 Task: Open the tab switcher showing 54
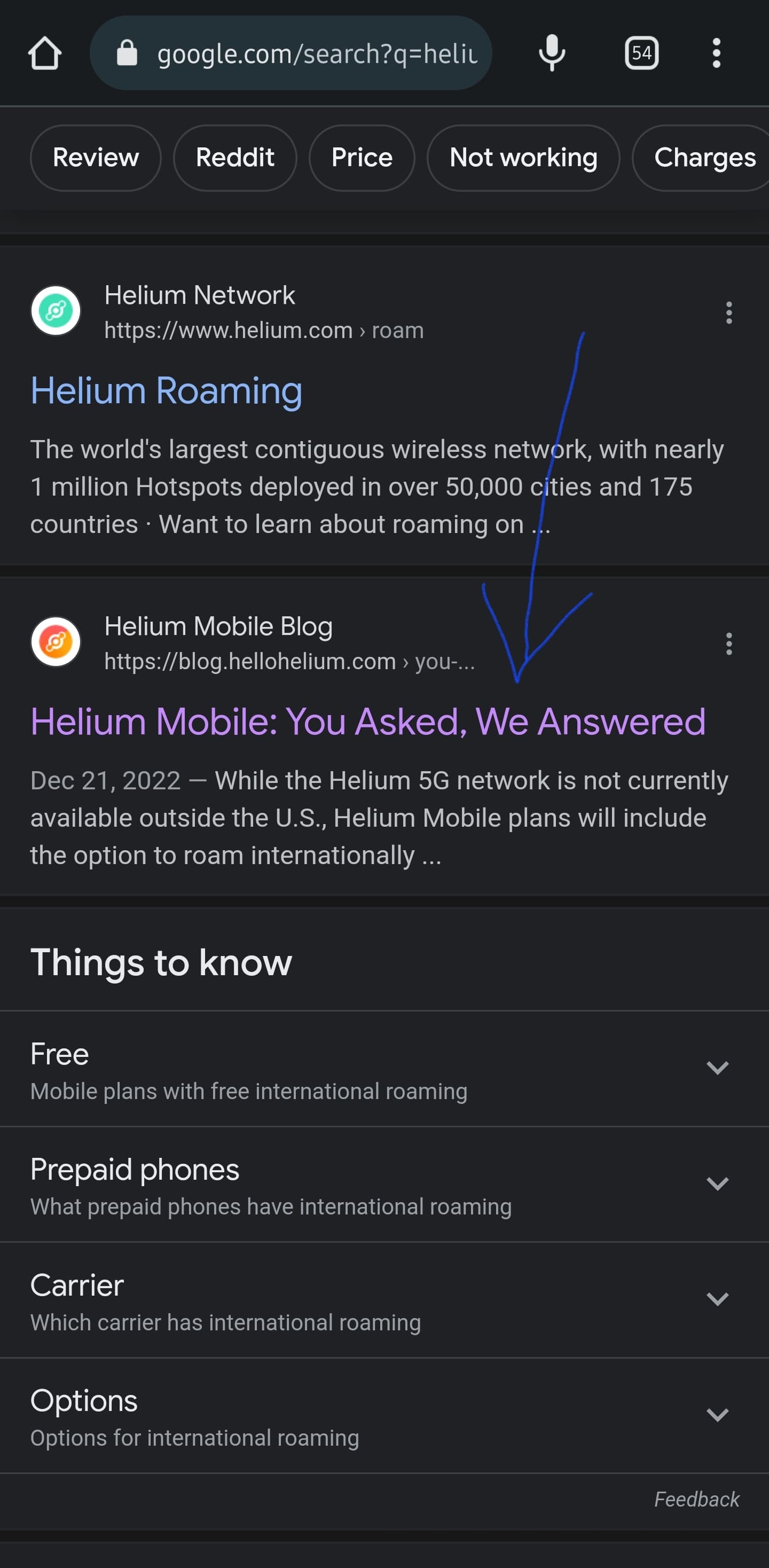pos(641,53)
